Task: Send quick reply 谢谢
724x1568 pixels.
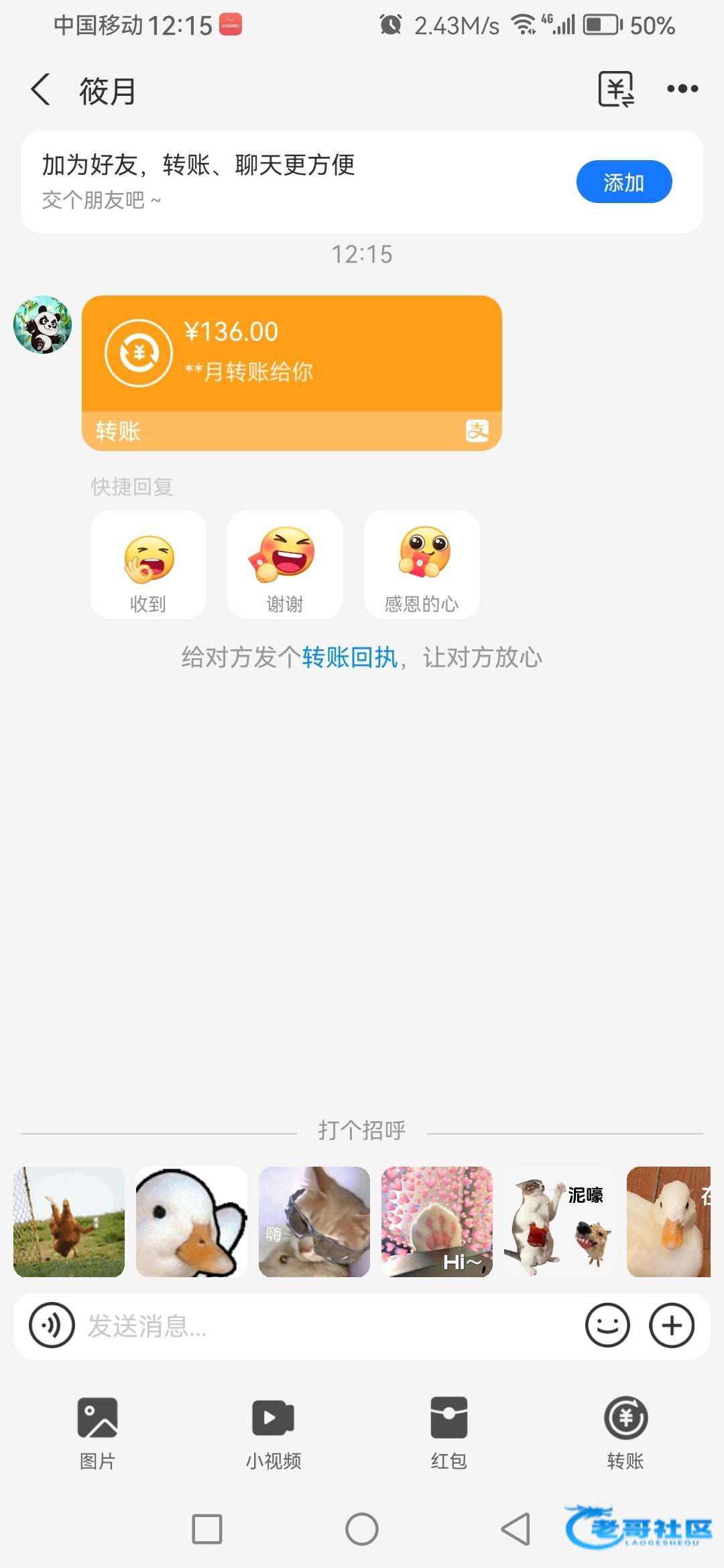Action: 285,564
